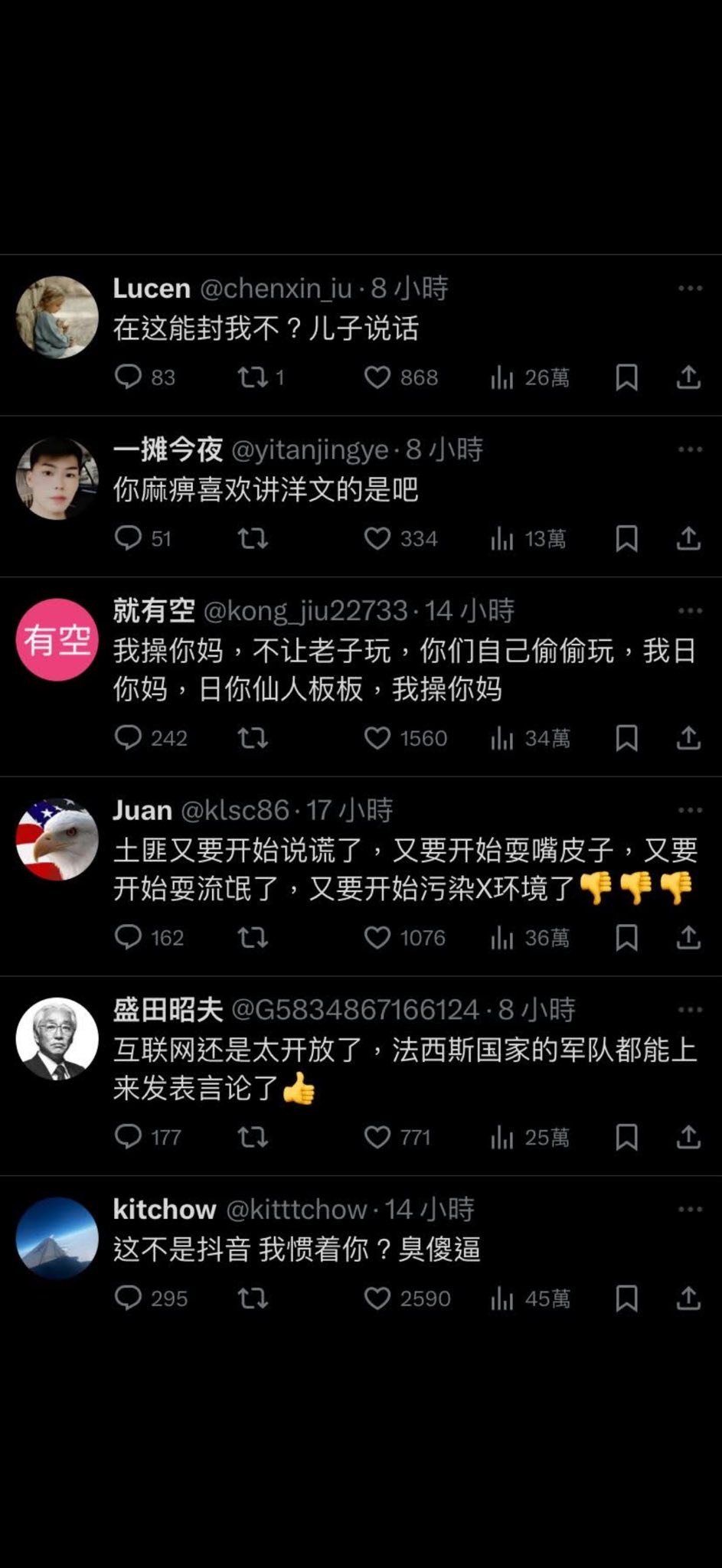722x1568 pixels.
Task: Share 就有空's comment
Action: (688, 738)
